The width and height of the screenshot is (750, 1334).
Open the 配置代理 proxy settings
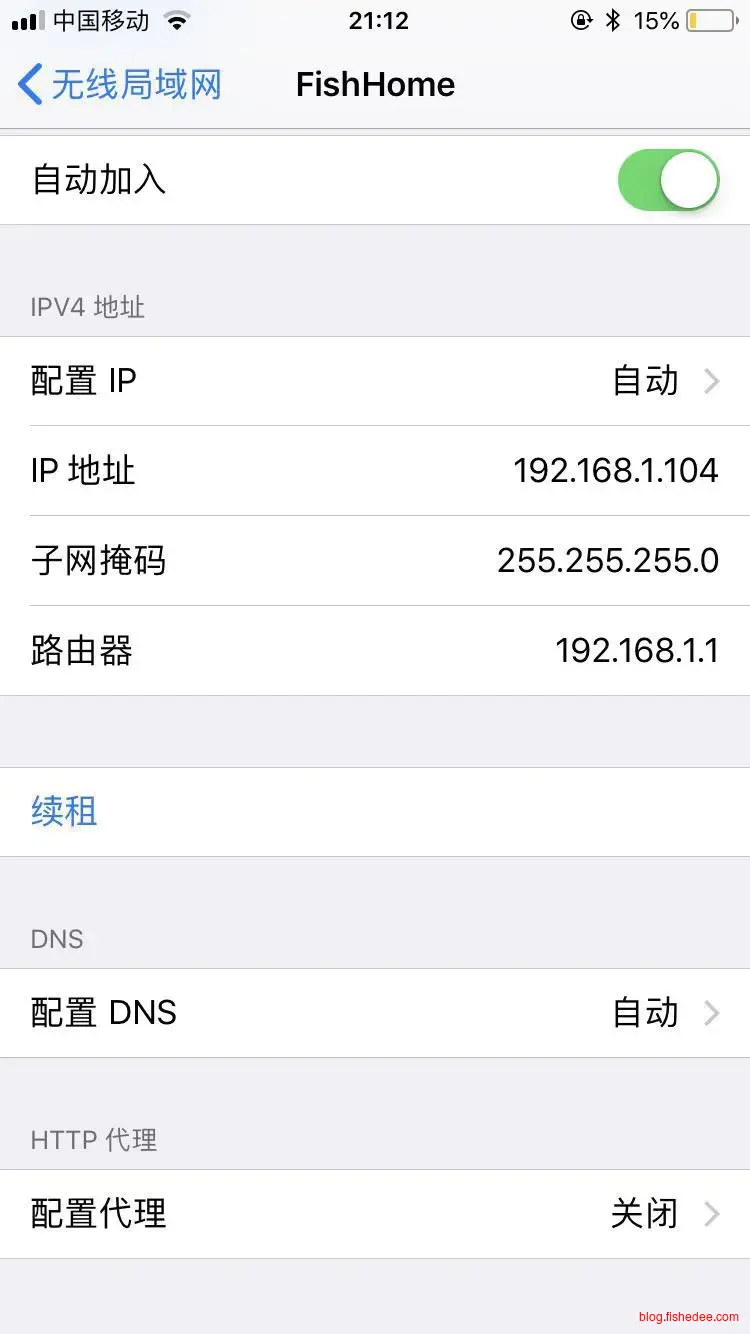point(375,1214)
